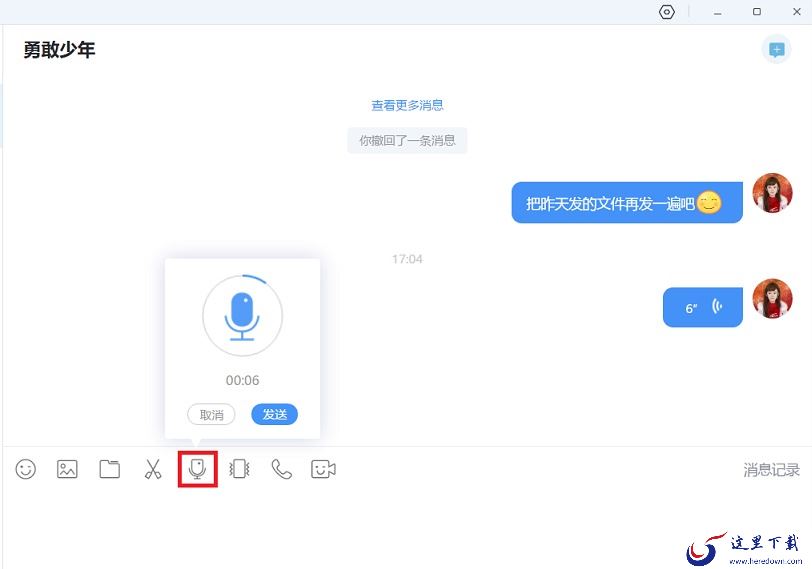This screenshot has height=569, width=812.
Task: Tap the highlighted microphone icon
Action: click(197, 469)
